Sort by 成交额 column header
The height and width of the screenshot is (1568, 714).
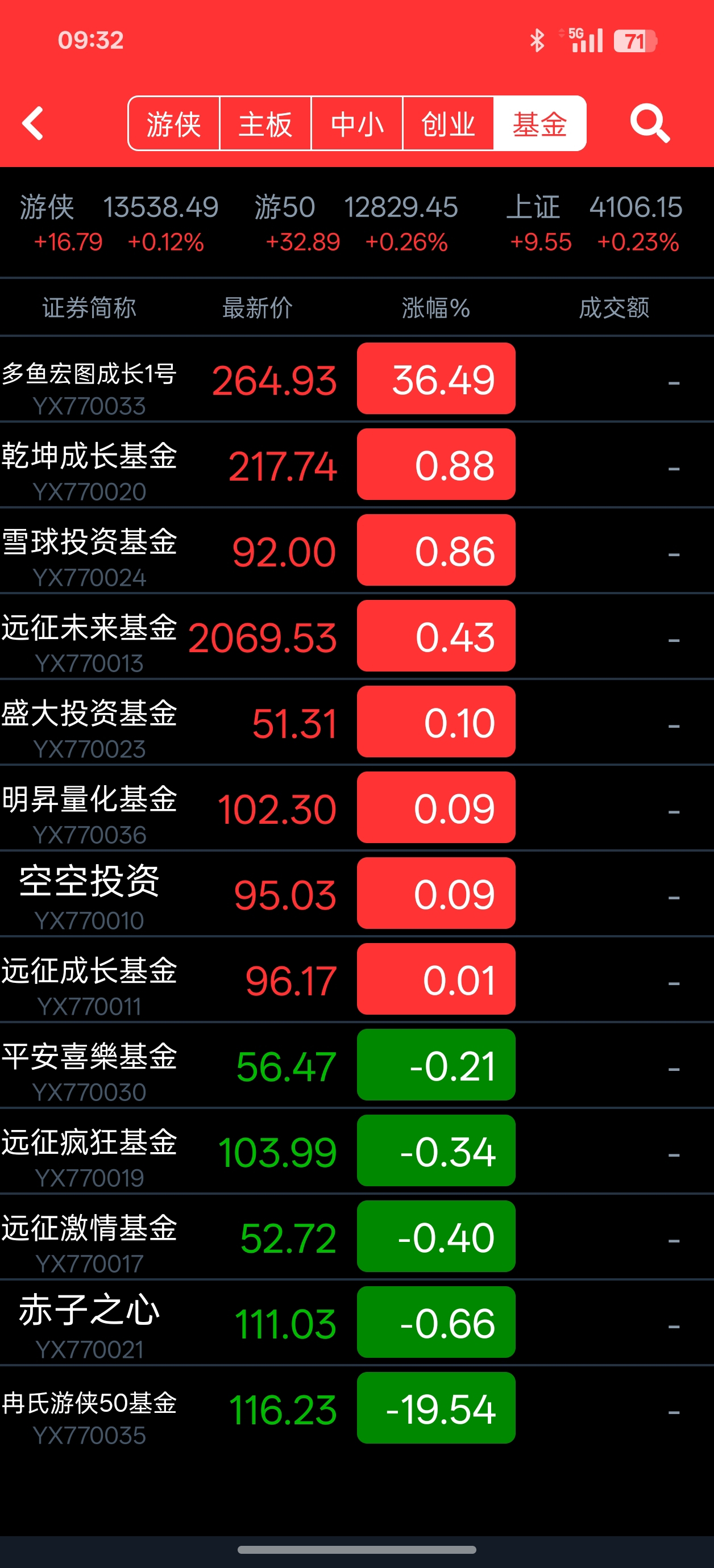coord(613,308)
